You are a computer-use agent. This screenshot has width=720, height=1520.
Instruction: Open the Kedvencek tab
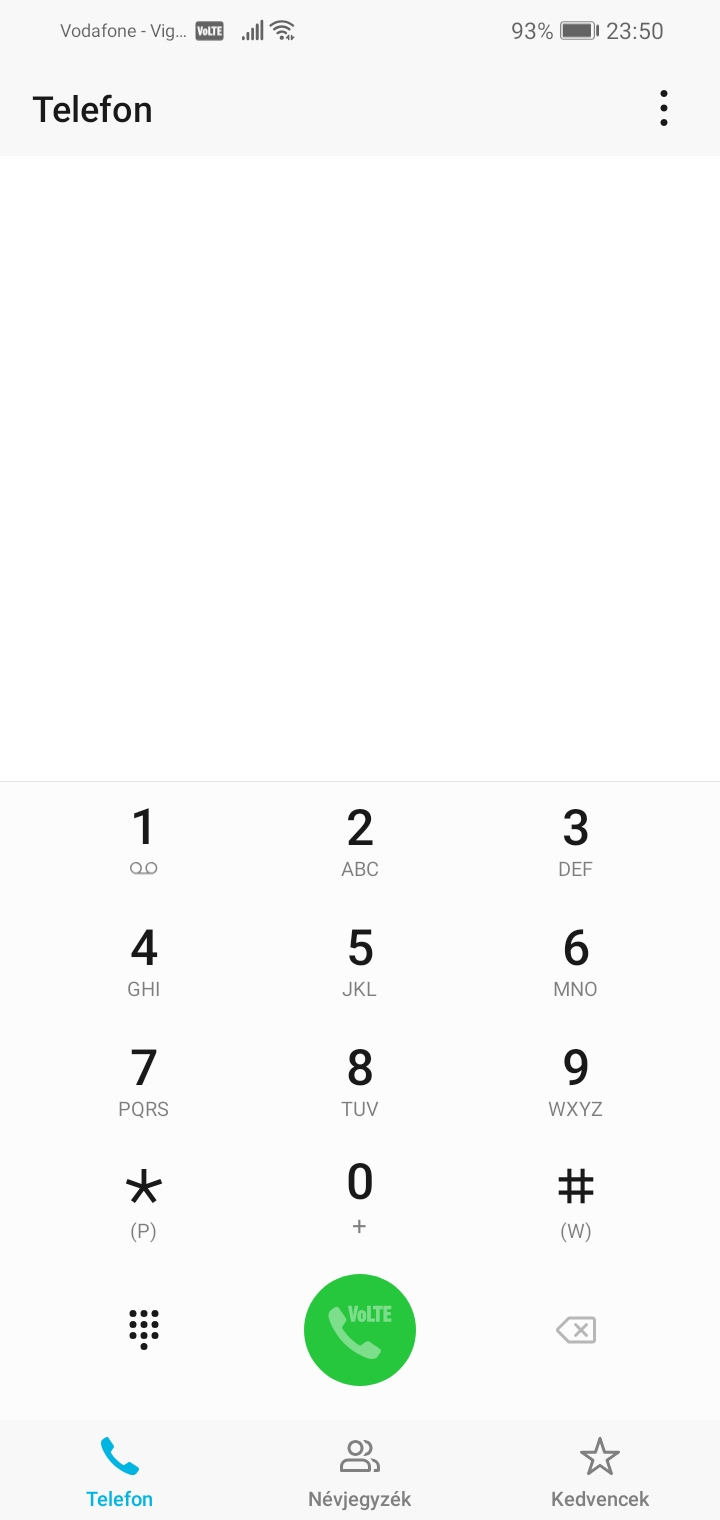coord(600,1472)
